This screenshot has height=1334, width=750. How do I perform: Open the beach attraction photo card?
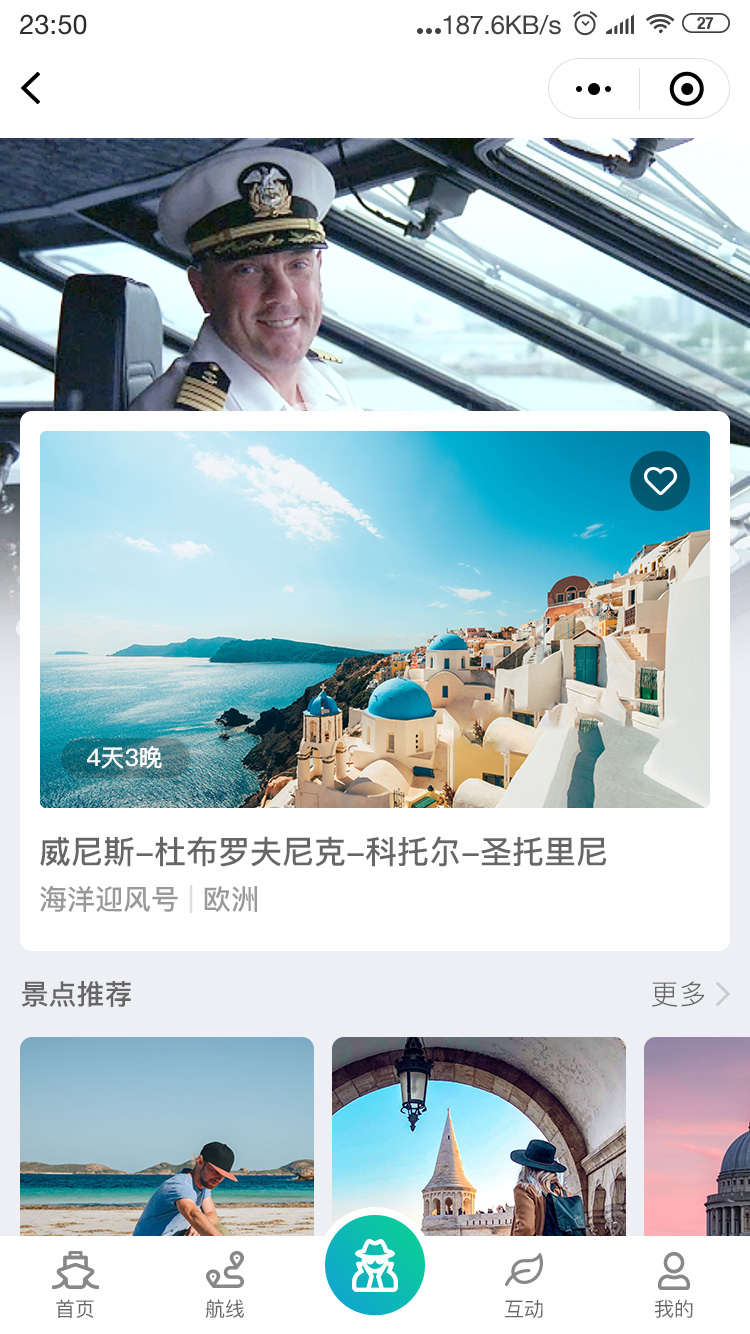[167, 1136]
